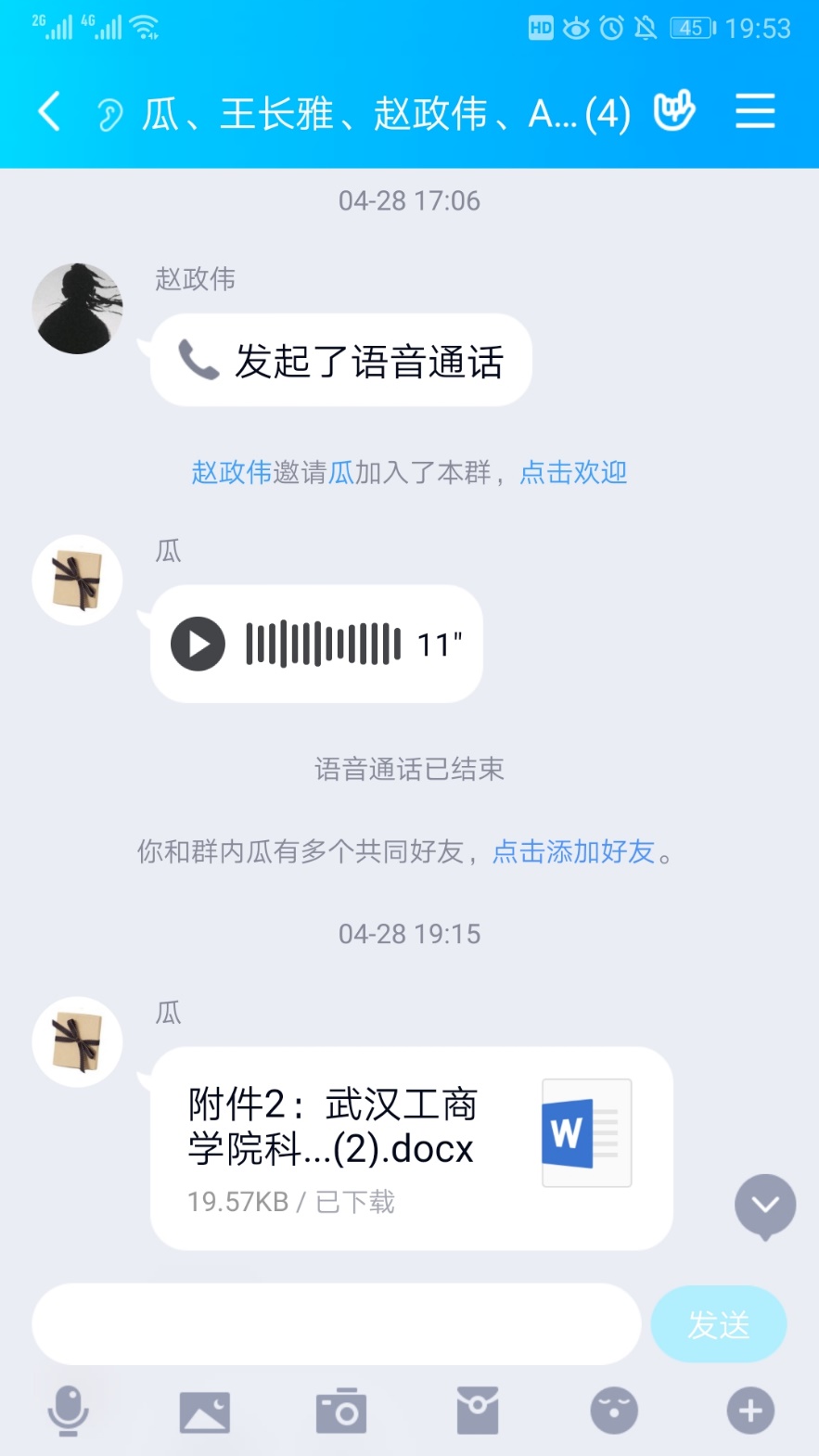Open the photo gallery picker
This screenshot has width=819, height=1456.
204,1411
